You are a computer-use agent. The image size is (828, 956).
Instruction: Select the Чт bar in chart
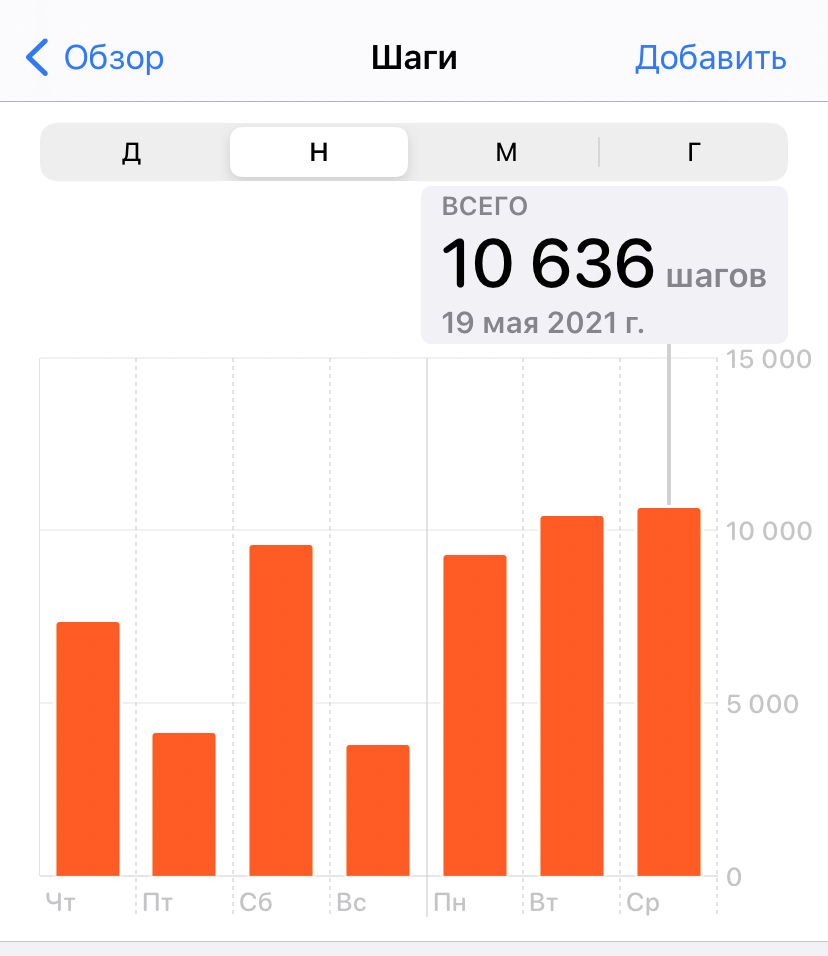point(88,750)
